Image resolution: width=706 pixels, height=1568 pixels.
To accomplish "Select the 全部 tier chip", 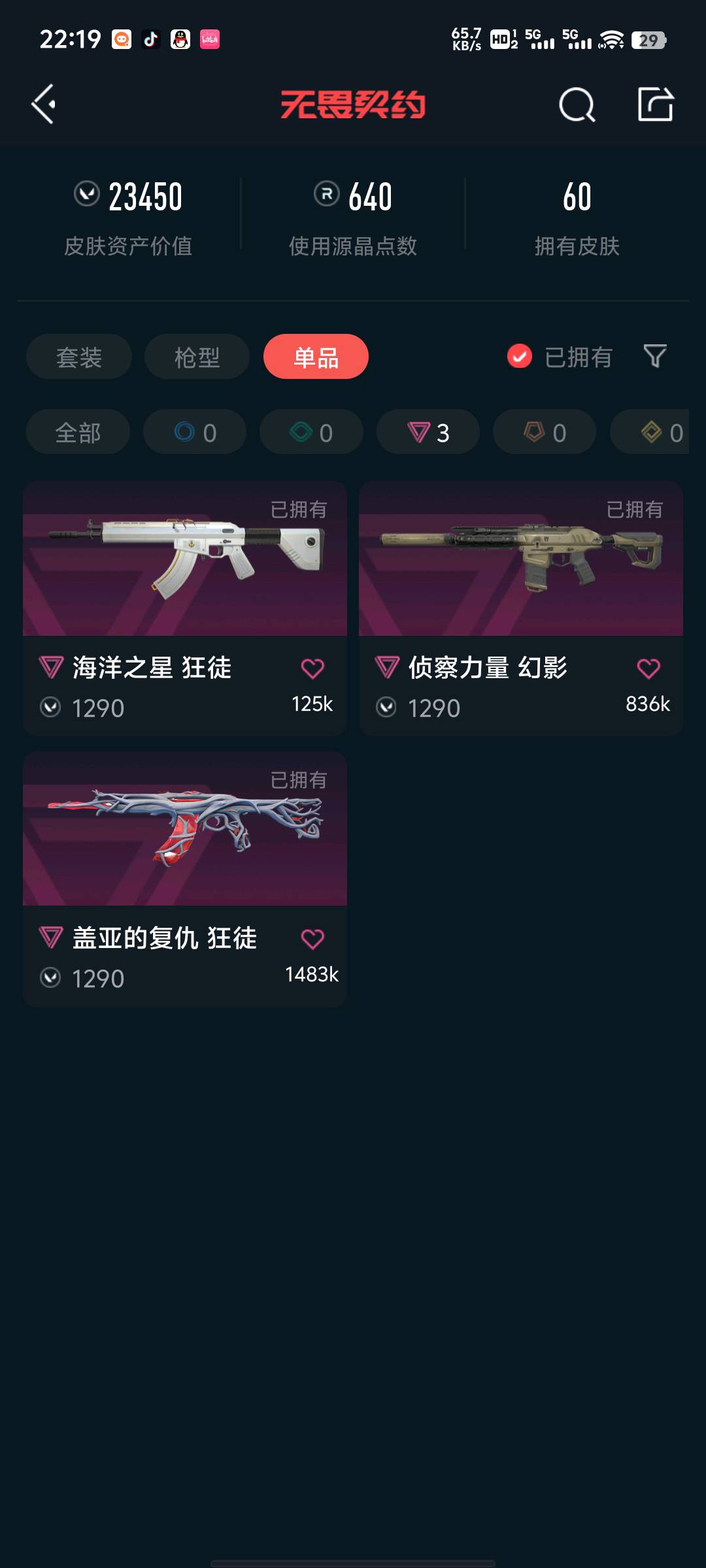I will pyautogui.click(x=78, y=432).
